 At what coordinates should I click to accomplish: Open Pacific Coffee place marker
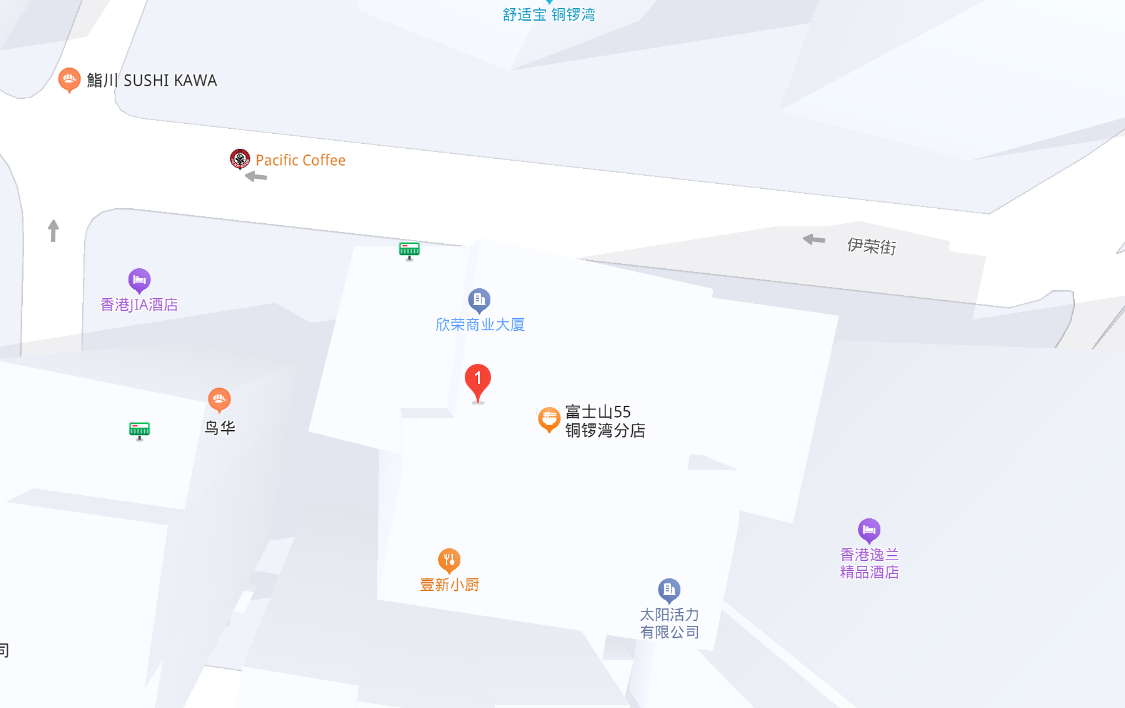(240, 159)
